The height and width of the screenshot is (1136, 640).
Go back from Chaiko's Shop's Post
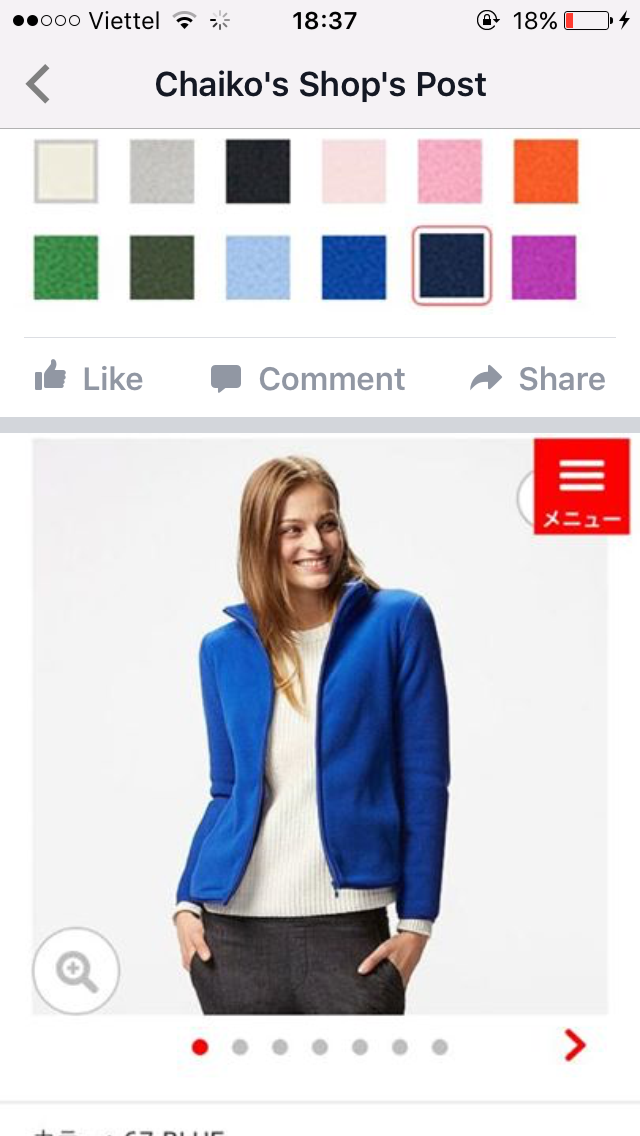coord(38,84)
